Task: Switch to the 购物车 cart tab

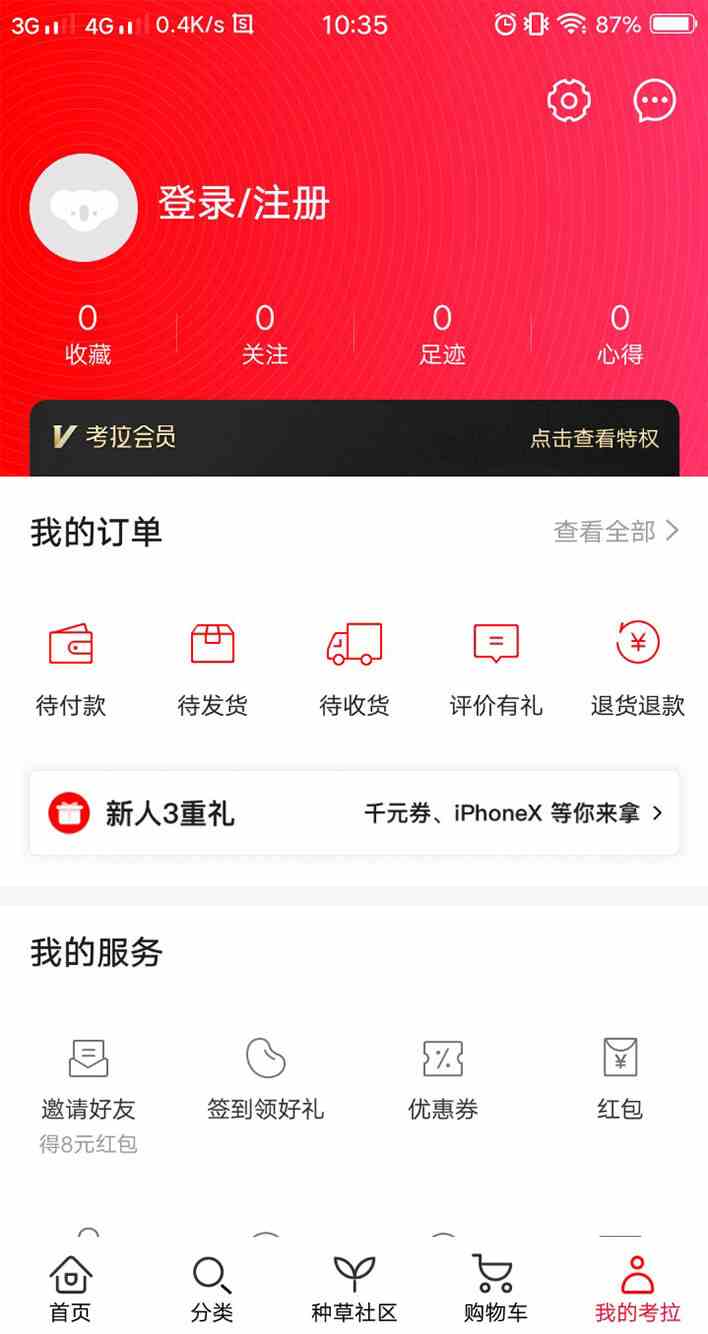Action: coord(496,1290)
